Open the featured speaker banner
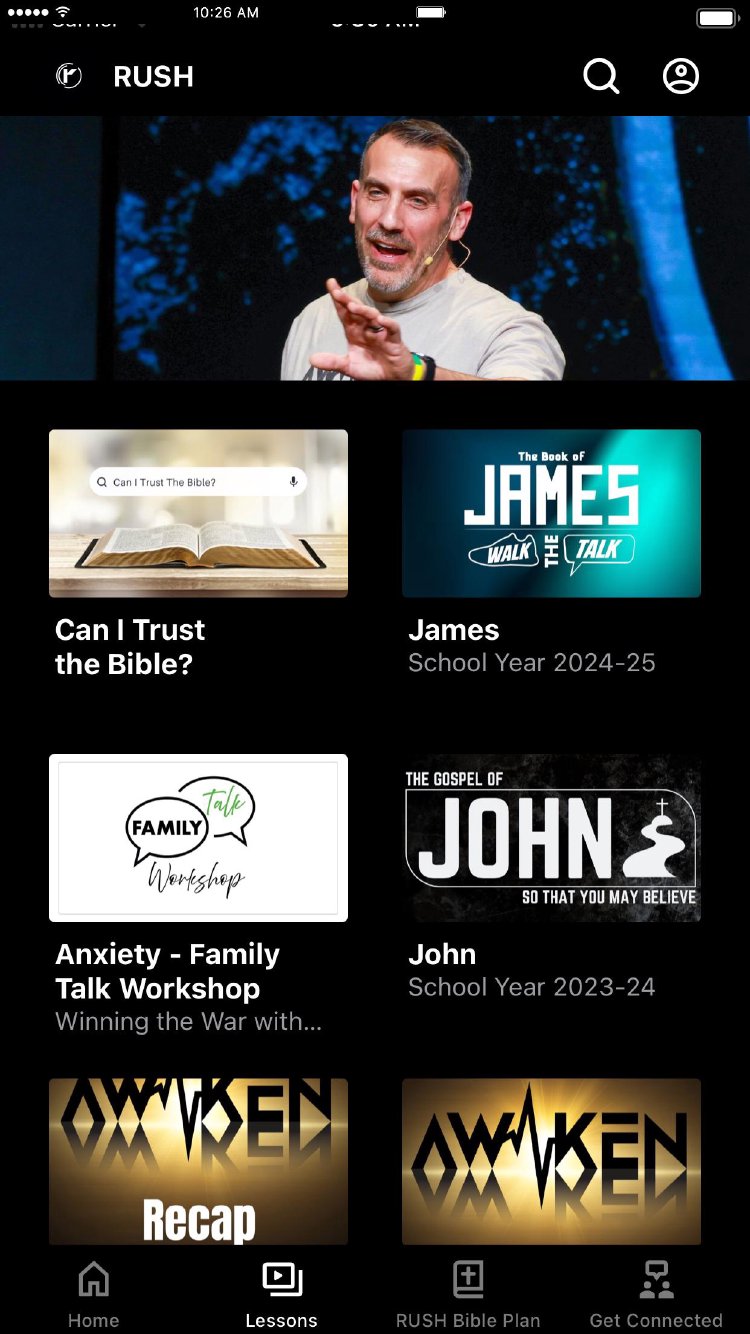Screen dimensions: 750x1334 (x=375, y=248)
